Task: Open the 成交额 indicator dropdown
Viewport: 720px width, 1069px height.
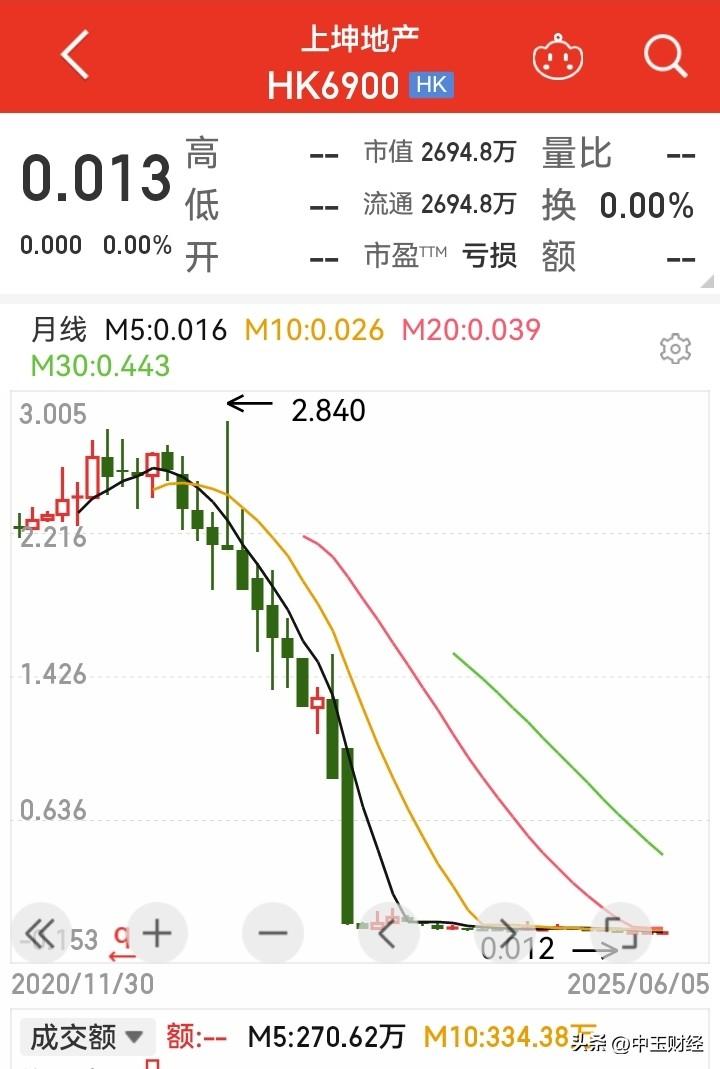Action: click(83, 1037)
